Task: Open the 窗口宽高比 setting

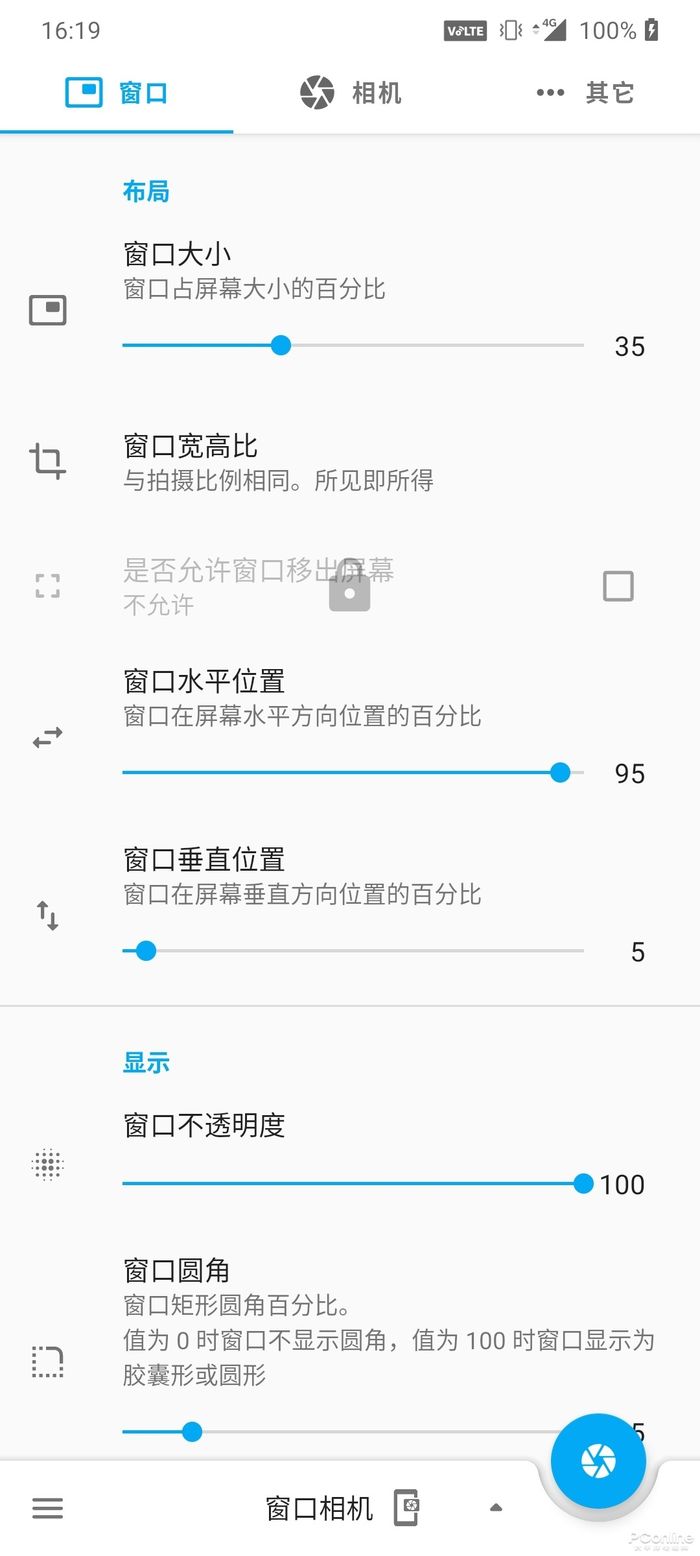Action: 278,461
